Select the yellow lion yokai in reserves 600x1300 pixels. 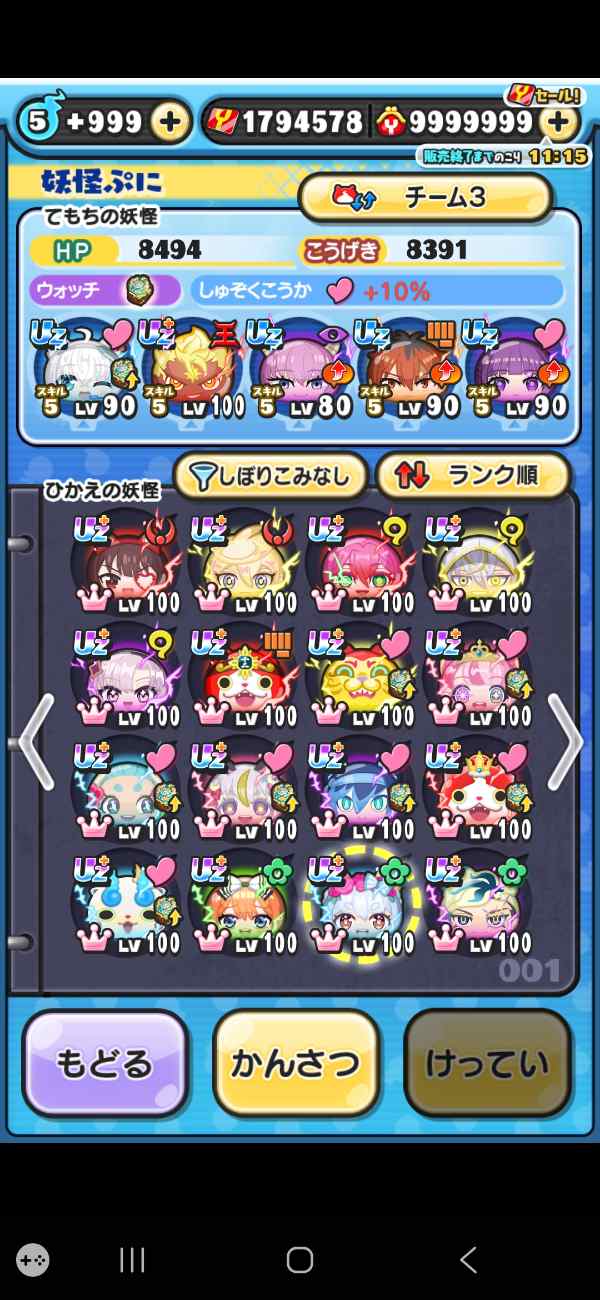(x=357, y=675)
